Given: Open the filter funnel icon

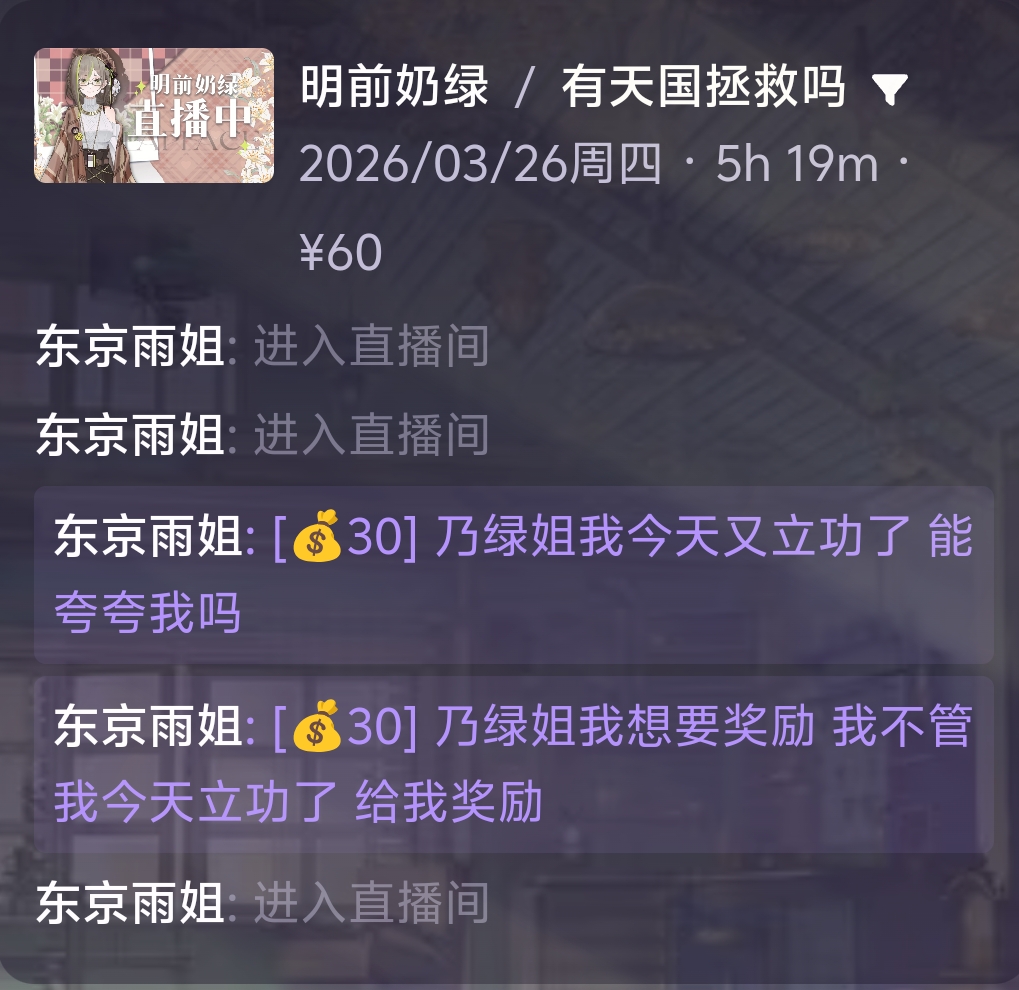Looking at the screenshot, I should [889, 91].
